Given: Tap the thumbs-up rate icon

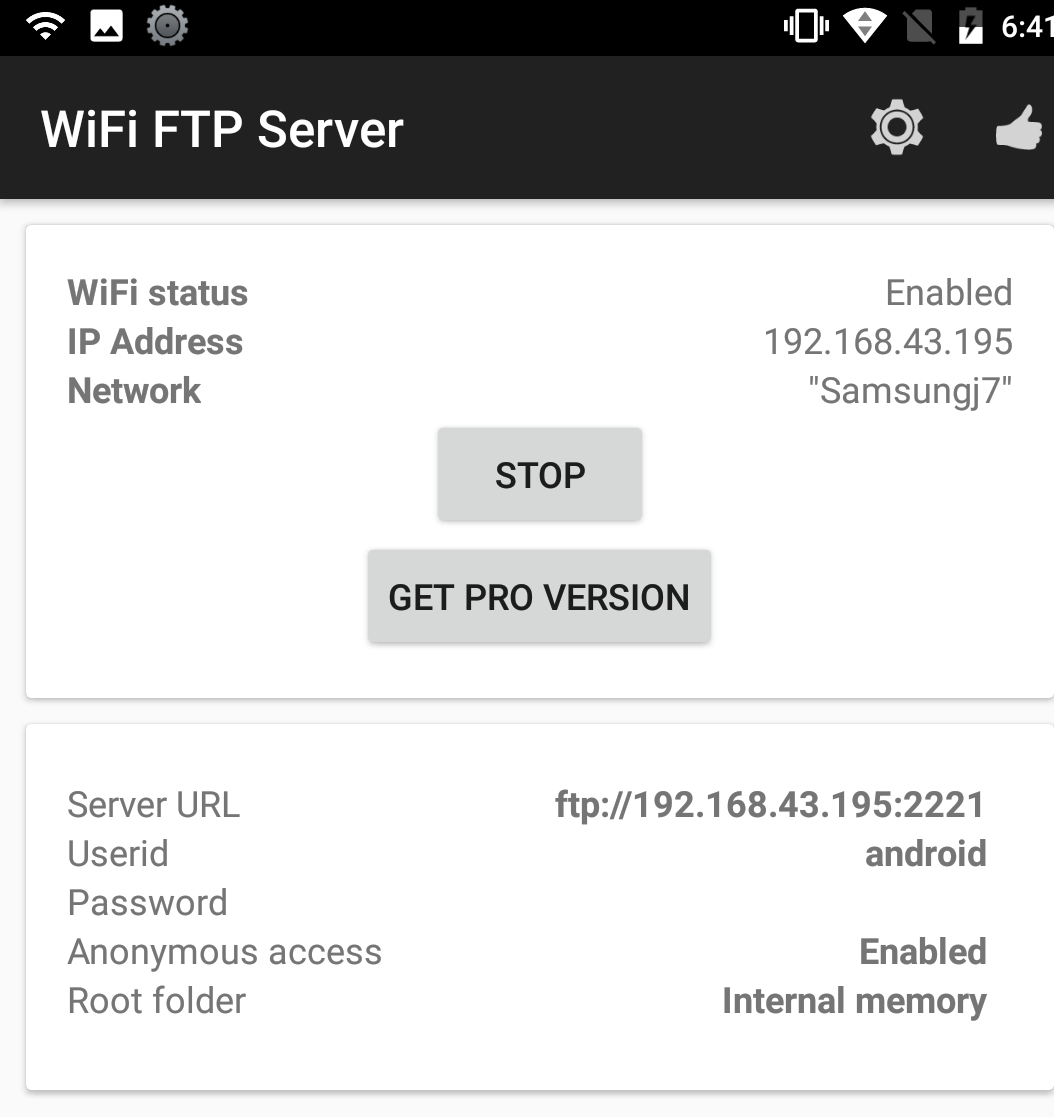Looking at the screenshot, I should (x=1020, y=129).
